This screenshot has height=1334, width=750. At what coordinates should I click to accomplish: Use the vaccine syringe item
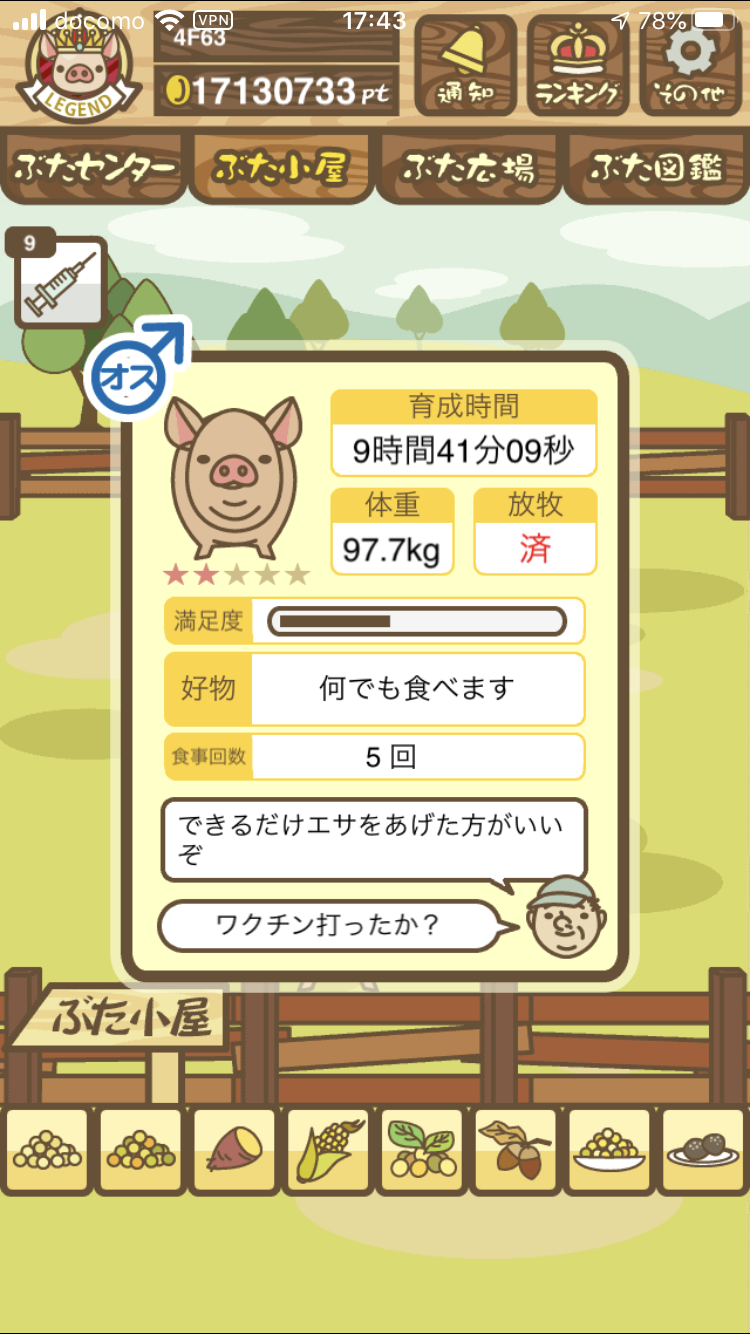pyautogui.click(x=60, y=281)
